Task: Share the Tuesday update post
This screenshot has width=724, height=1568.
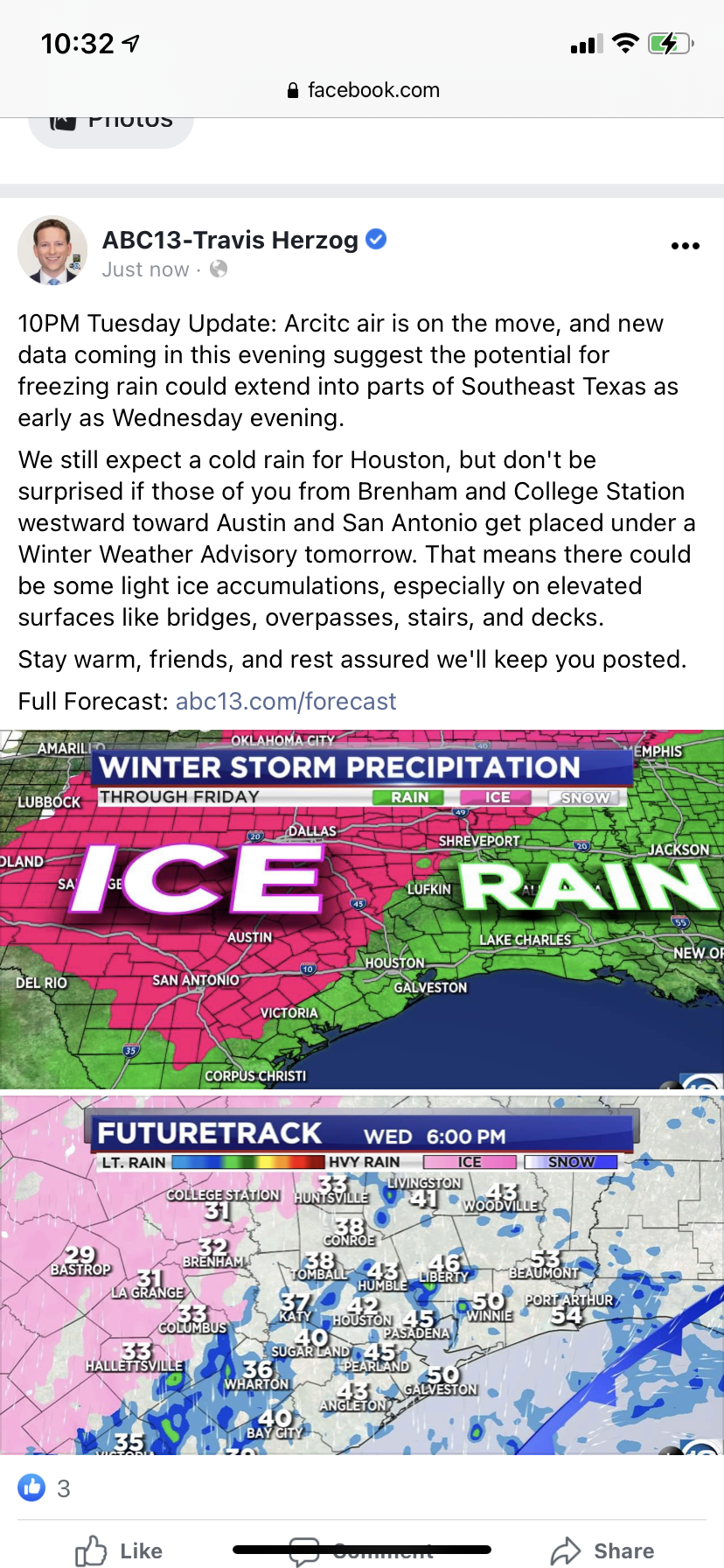Action: (x=603, y=1550)
